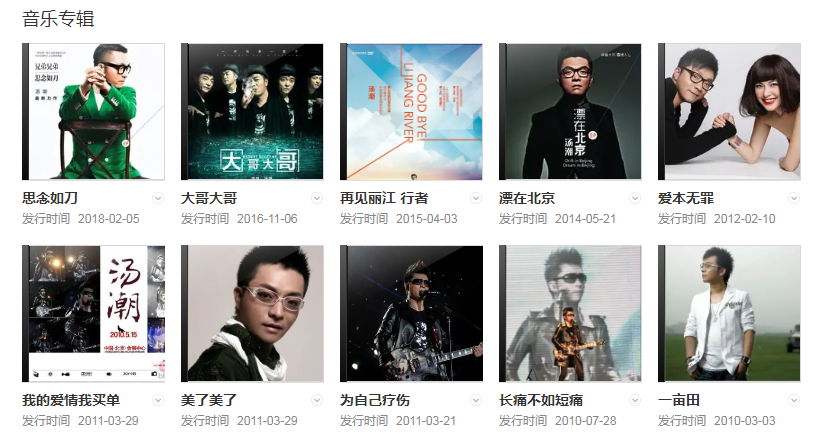The width and height of the screenshot is (825, 439).
Task: Open the 漂在北京 album cover
Action: pyautogui.click(x=570, y=111)
